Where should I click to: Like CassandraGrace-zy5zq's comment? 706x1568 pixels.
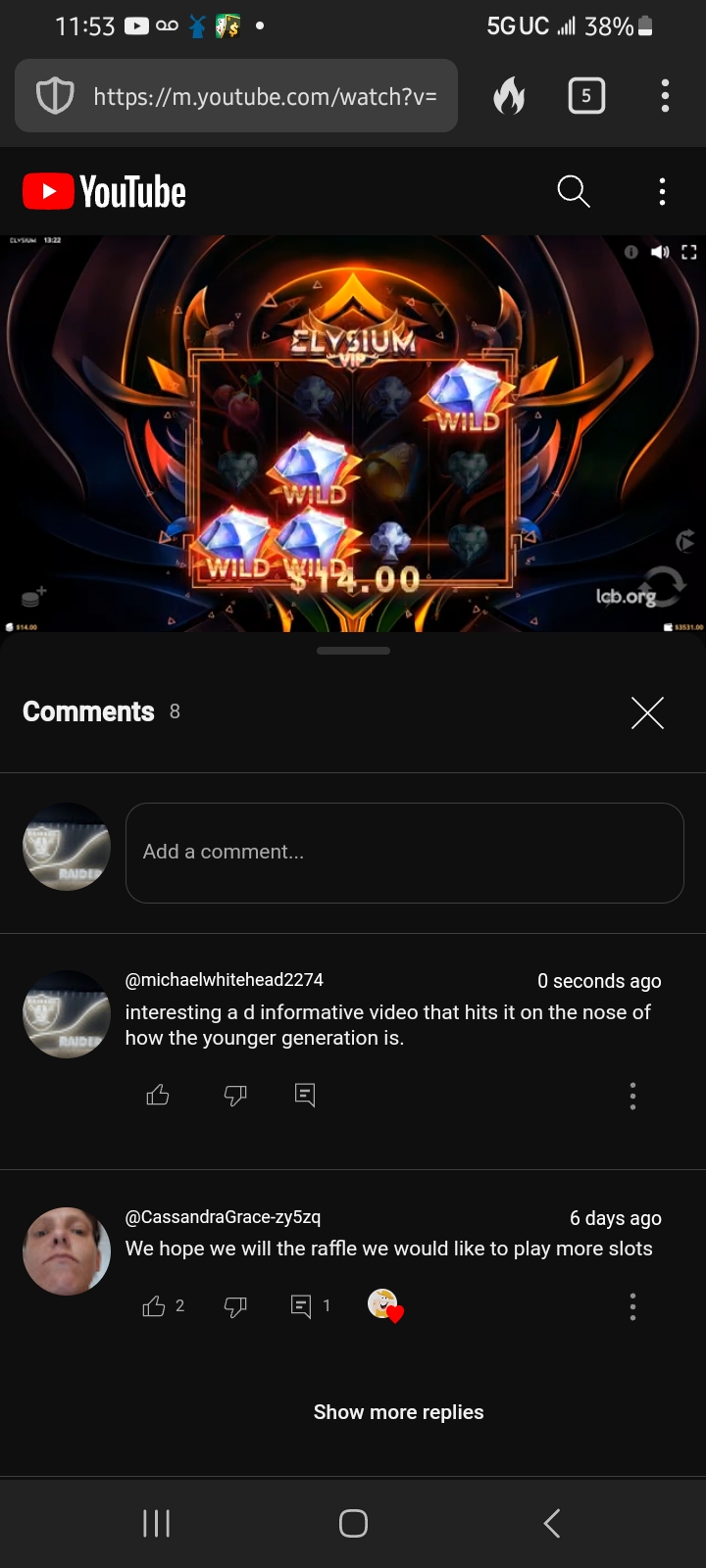point(155,1305)
